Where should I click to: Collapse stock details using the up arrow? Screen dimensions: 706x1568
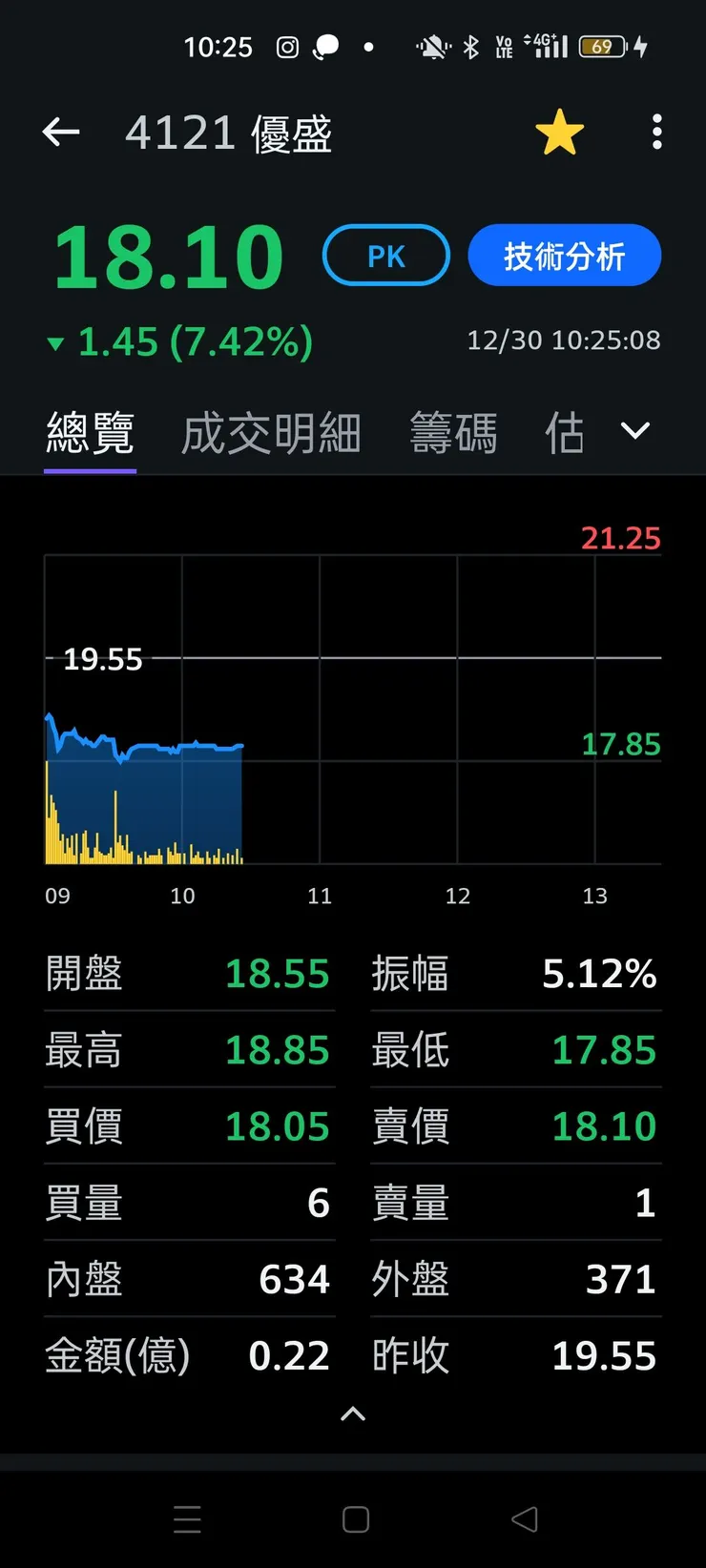tap(353, 1414)
